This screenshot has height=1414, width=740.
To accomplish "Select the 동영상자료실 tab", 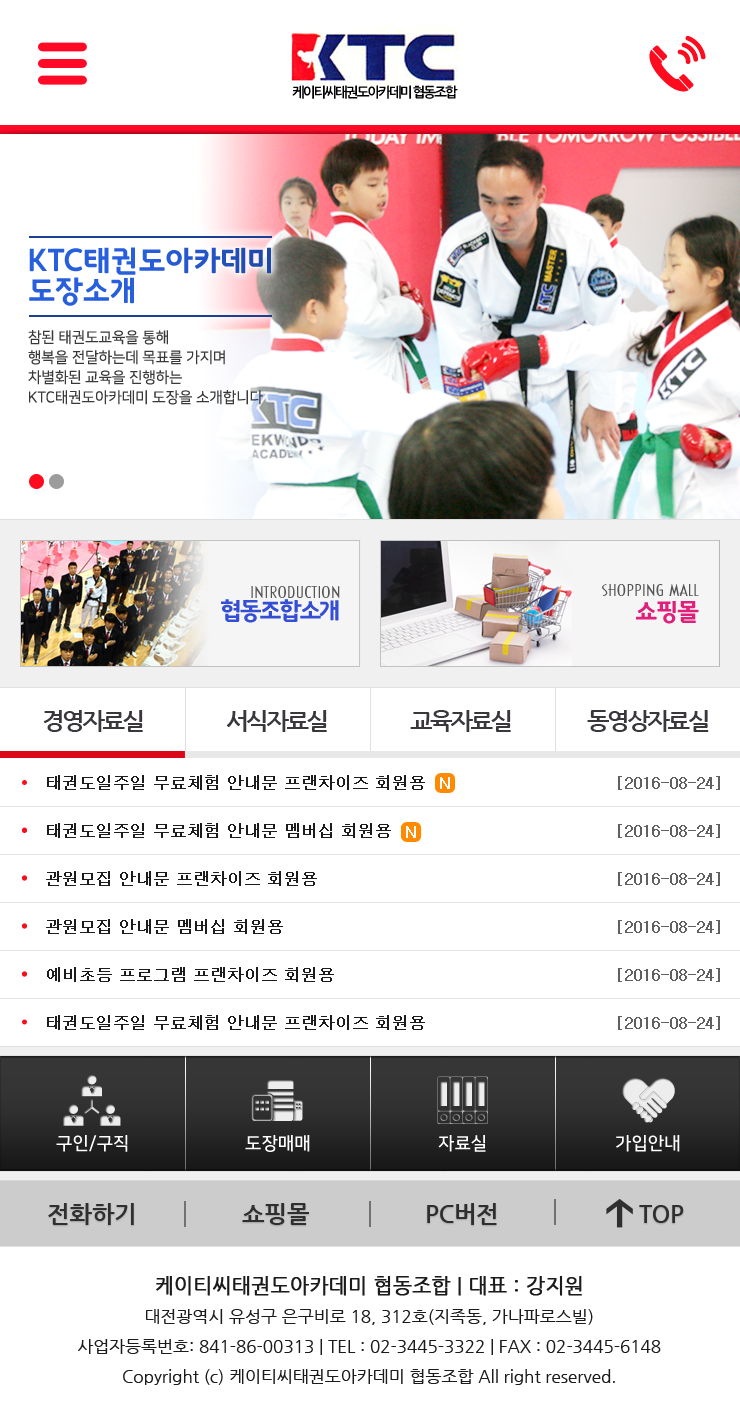I will 647,720.
